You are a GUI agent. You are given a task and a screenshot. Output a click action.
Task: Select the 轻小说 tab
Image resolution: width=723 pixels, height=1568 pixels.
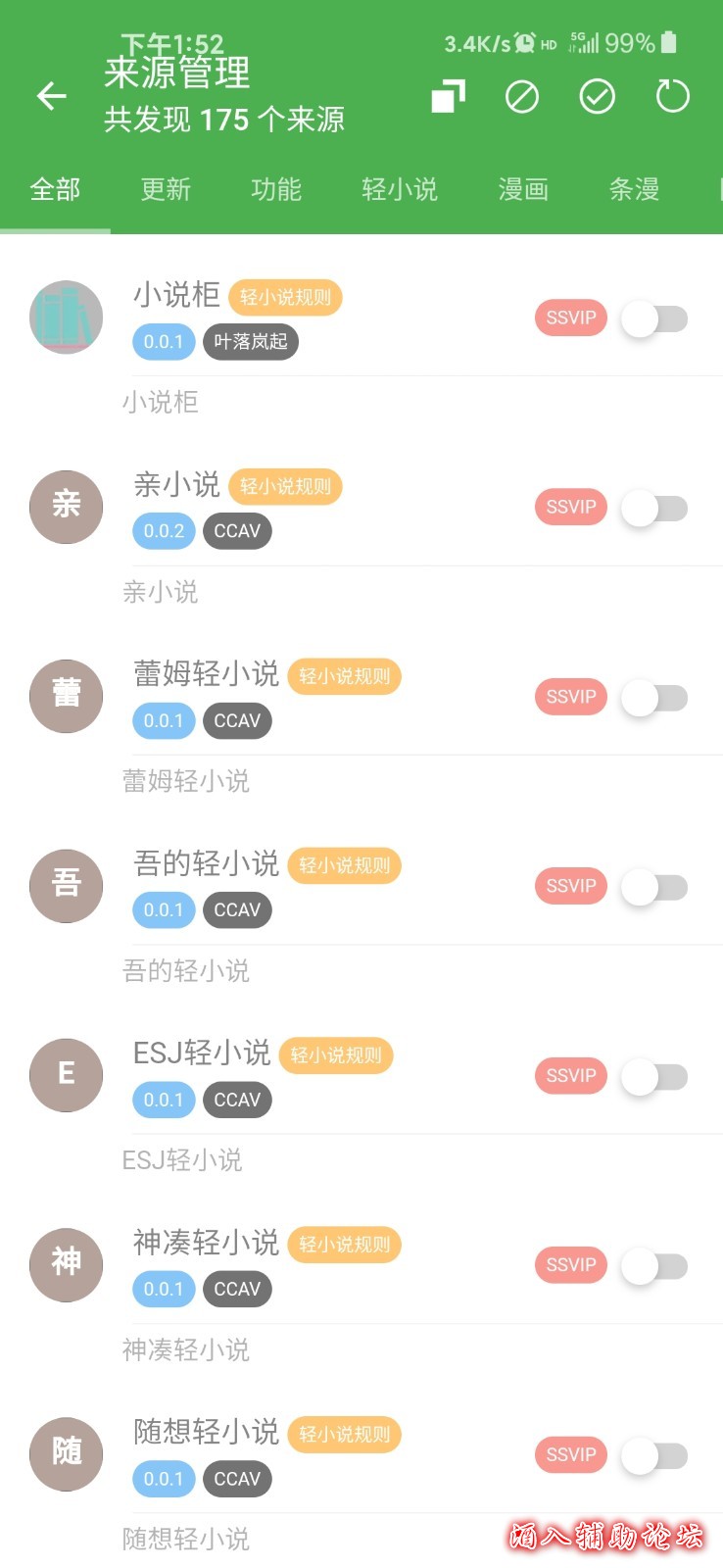(x=399, y=189)
